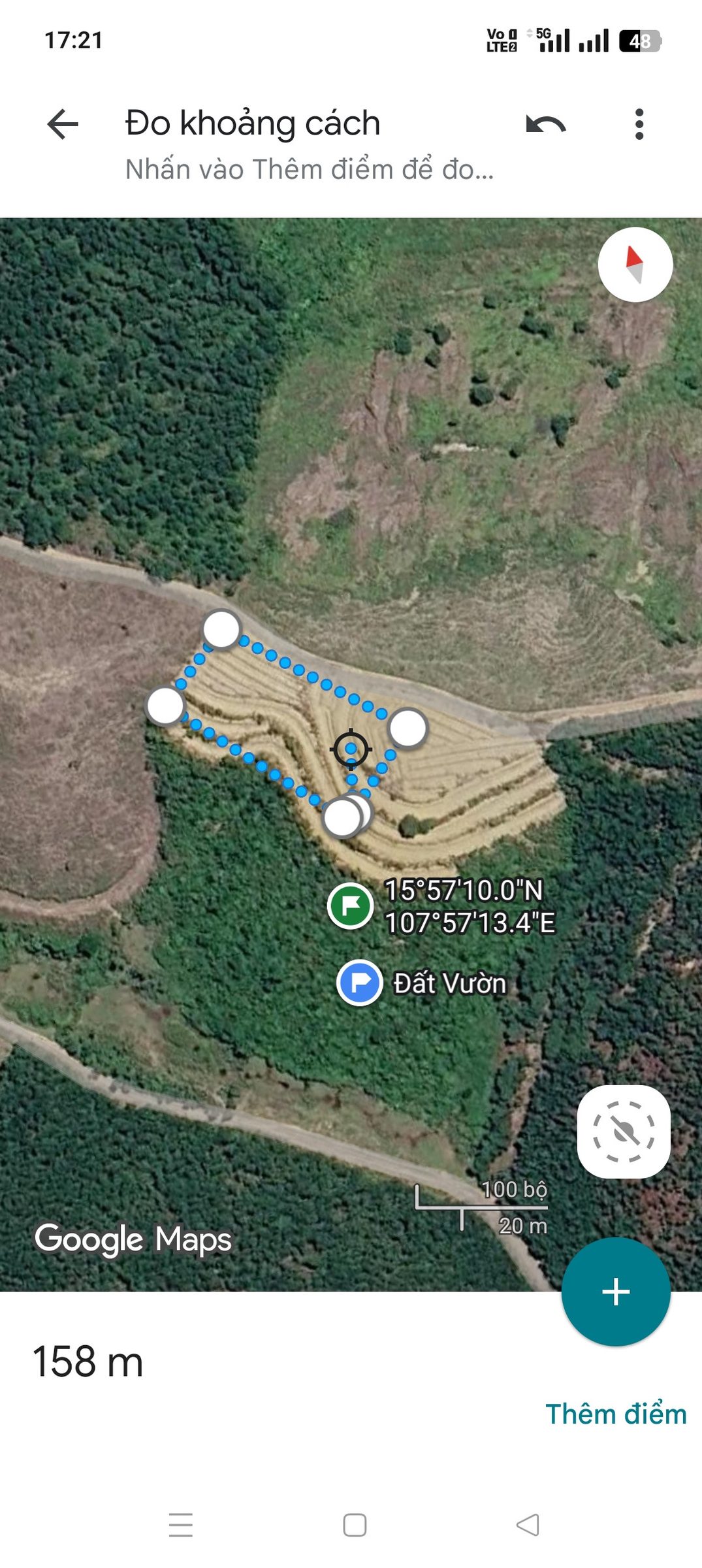Tap the my-location button on the map
Screen dimensions: 702x1568
tap(624, 1132)
